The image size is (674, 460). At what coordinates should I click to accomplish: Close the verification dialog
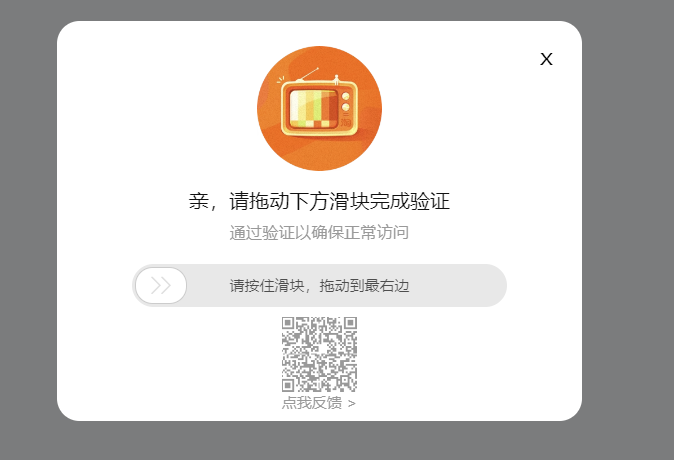click(x=546, y=59)
